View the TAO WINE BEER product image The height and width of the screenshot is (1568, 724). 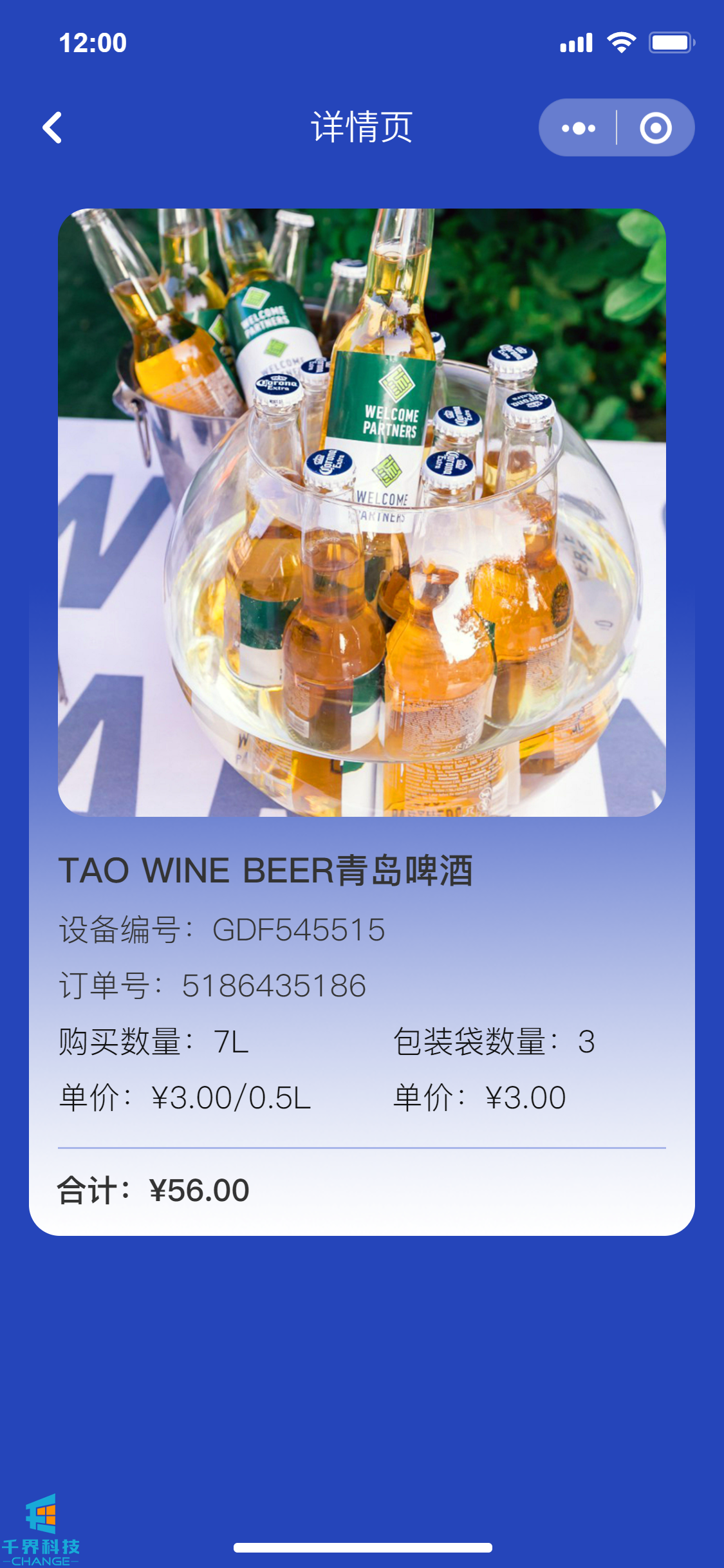pyautogui.click(x=362, y=512)
